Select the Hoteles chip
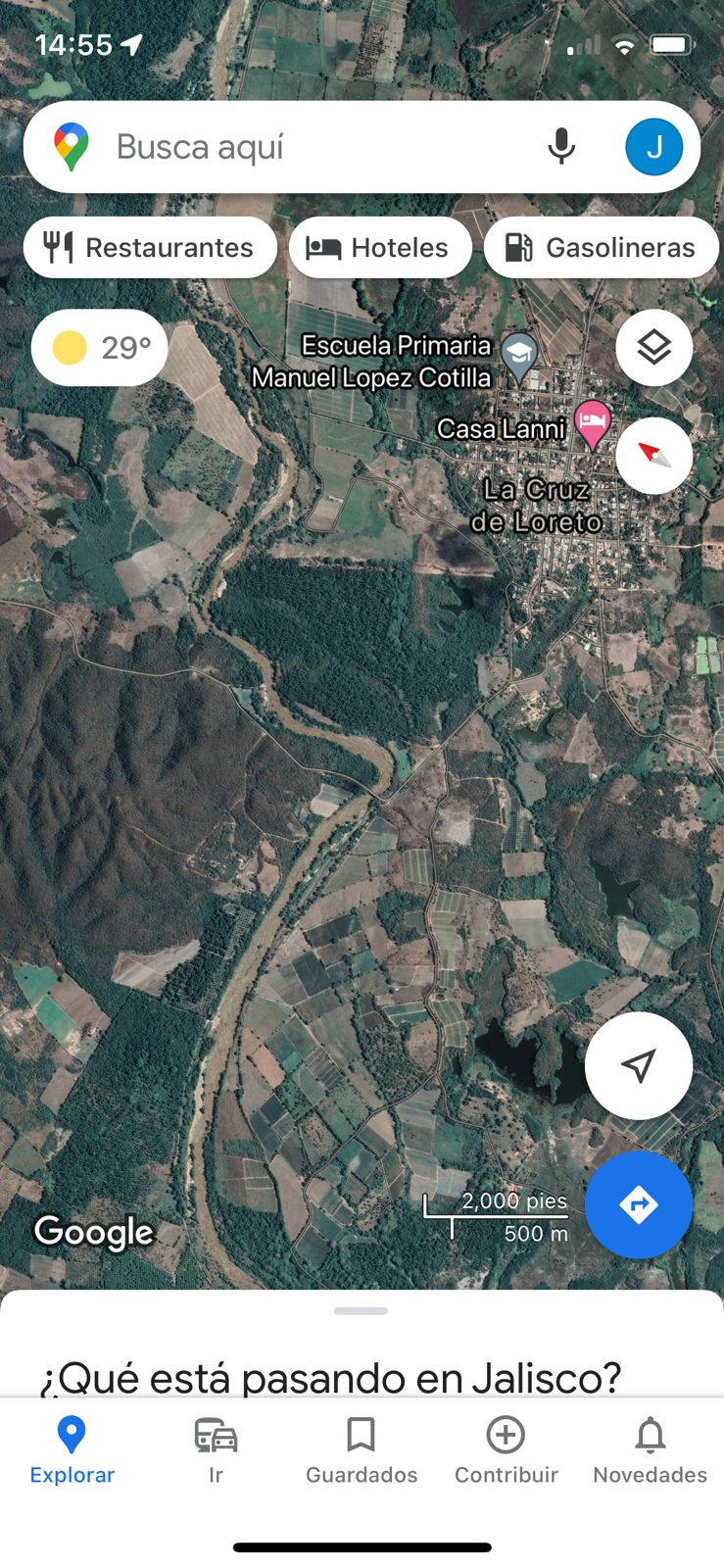Screen dimensions: 724x1568 [379, 248]
